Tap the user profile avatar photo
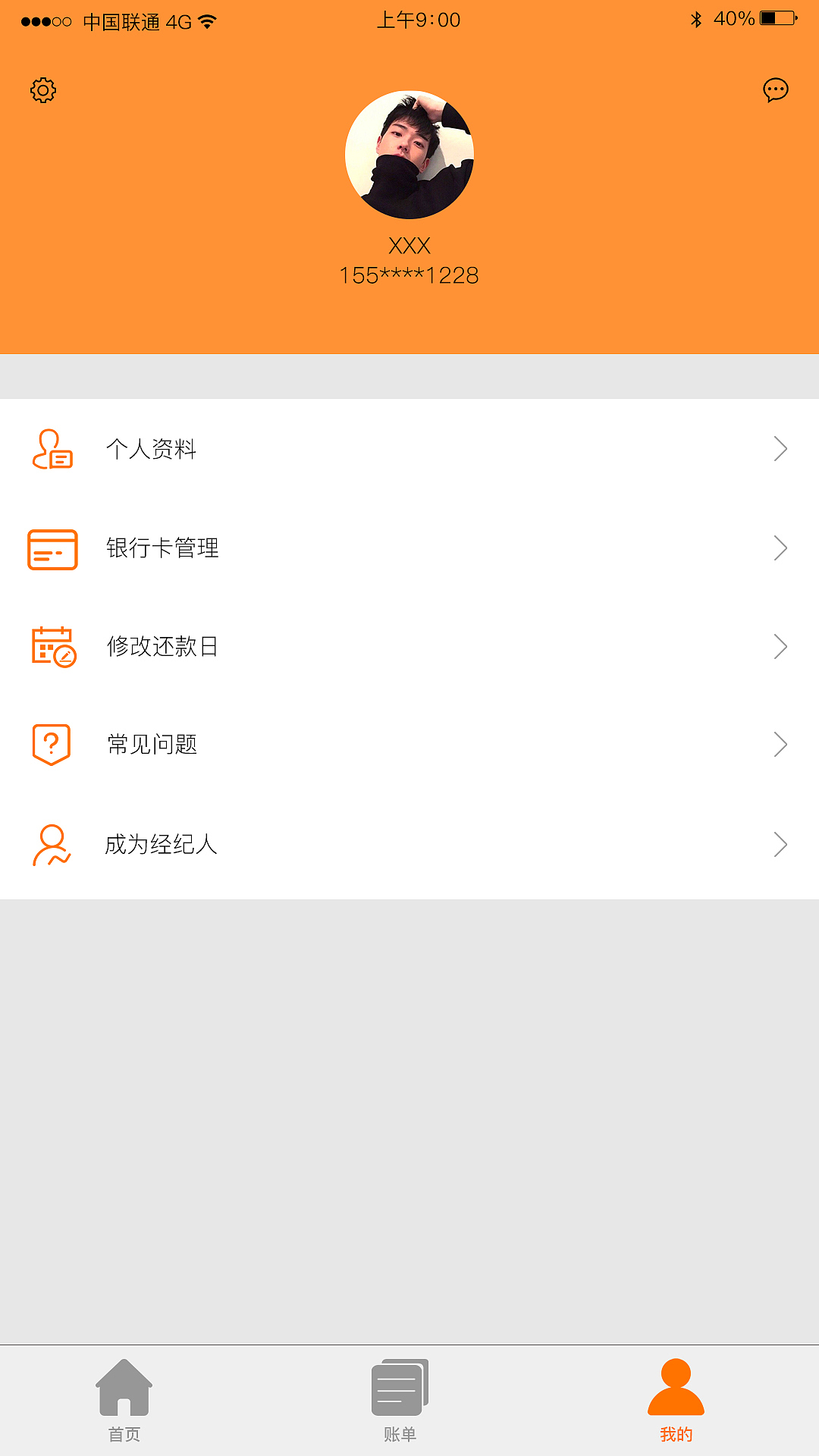The height and width of the screenshot is (1456, 819). 409,152
